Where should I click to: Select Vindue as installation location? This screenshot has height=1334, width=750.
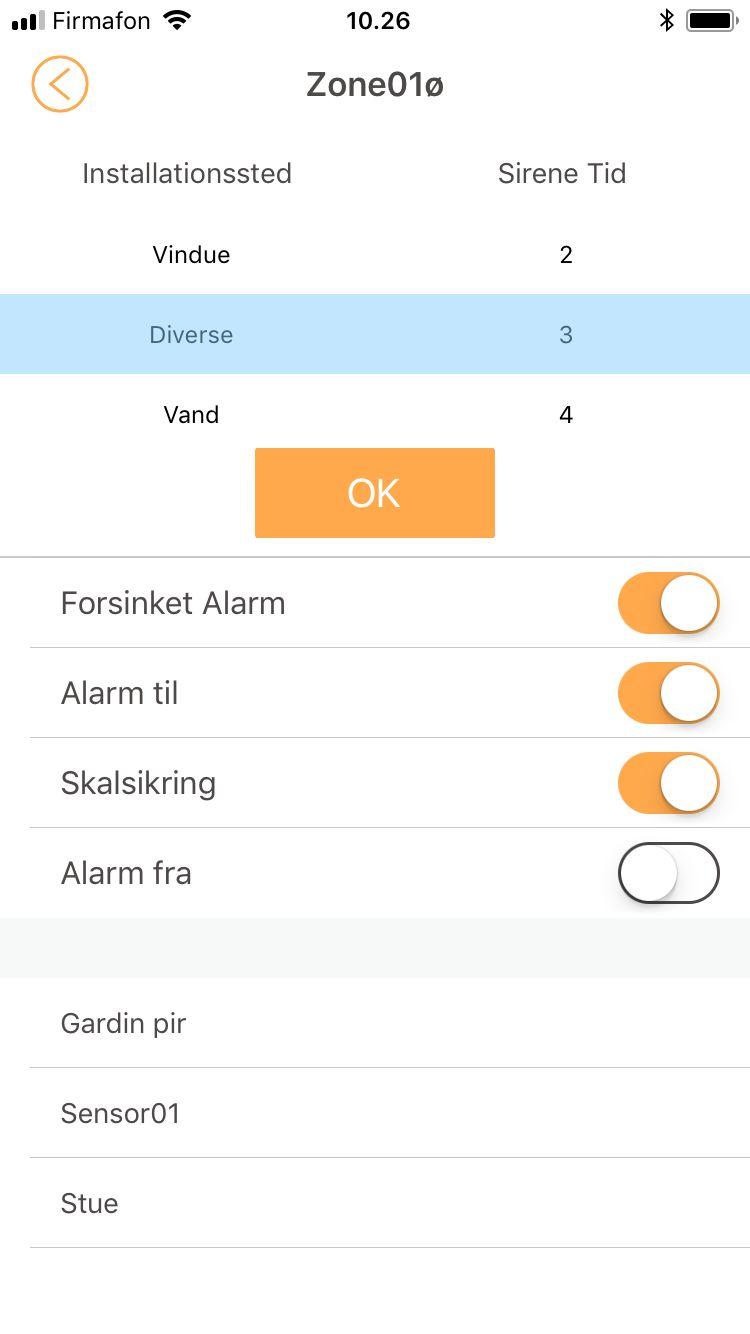(x=191, y=255)
